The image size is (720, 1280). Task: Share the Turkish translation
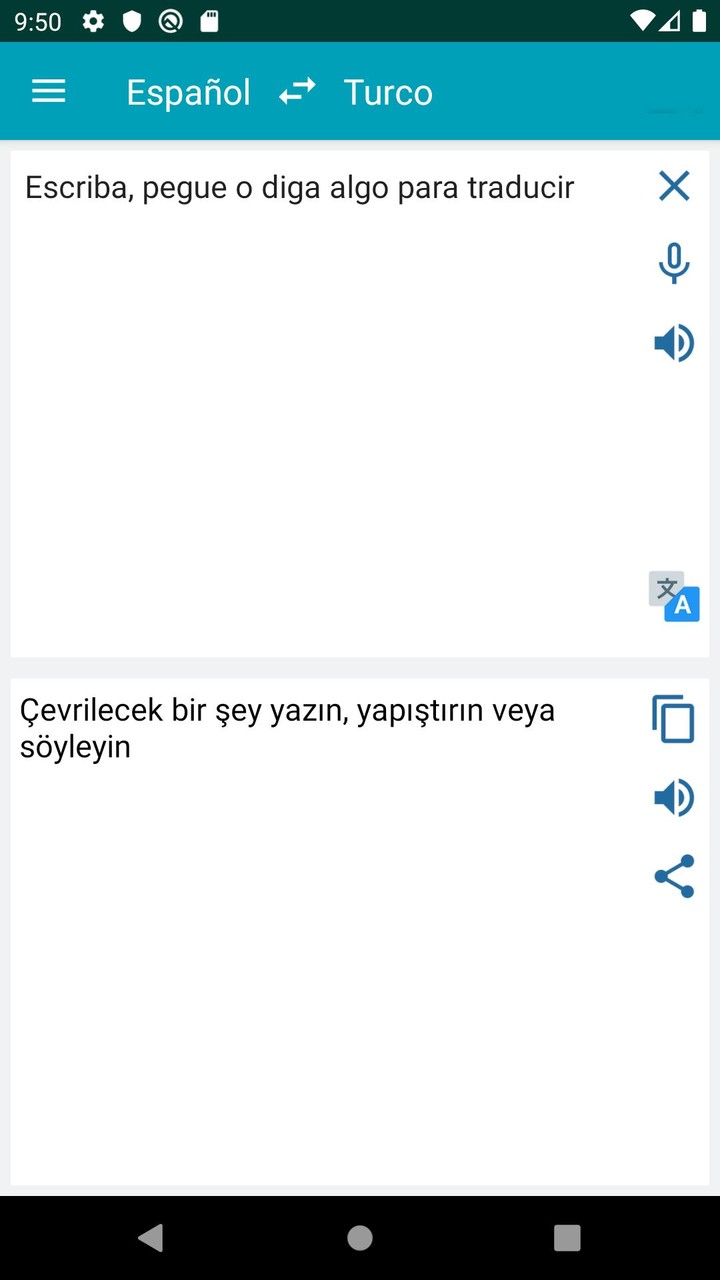click(x=672, y=875)
